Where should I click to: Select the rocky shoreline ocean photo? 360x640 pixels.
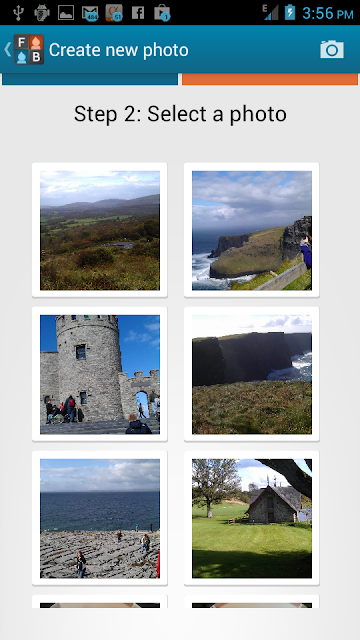(100, 518)
